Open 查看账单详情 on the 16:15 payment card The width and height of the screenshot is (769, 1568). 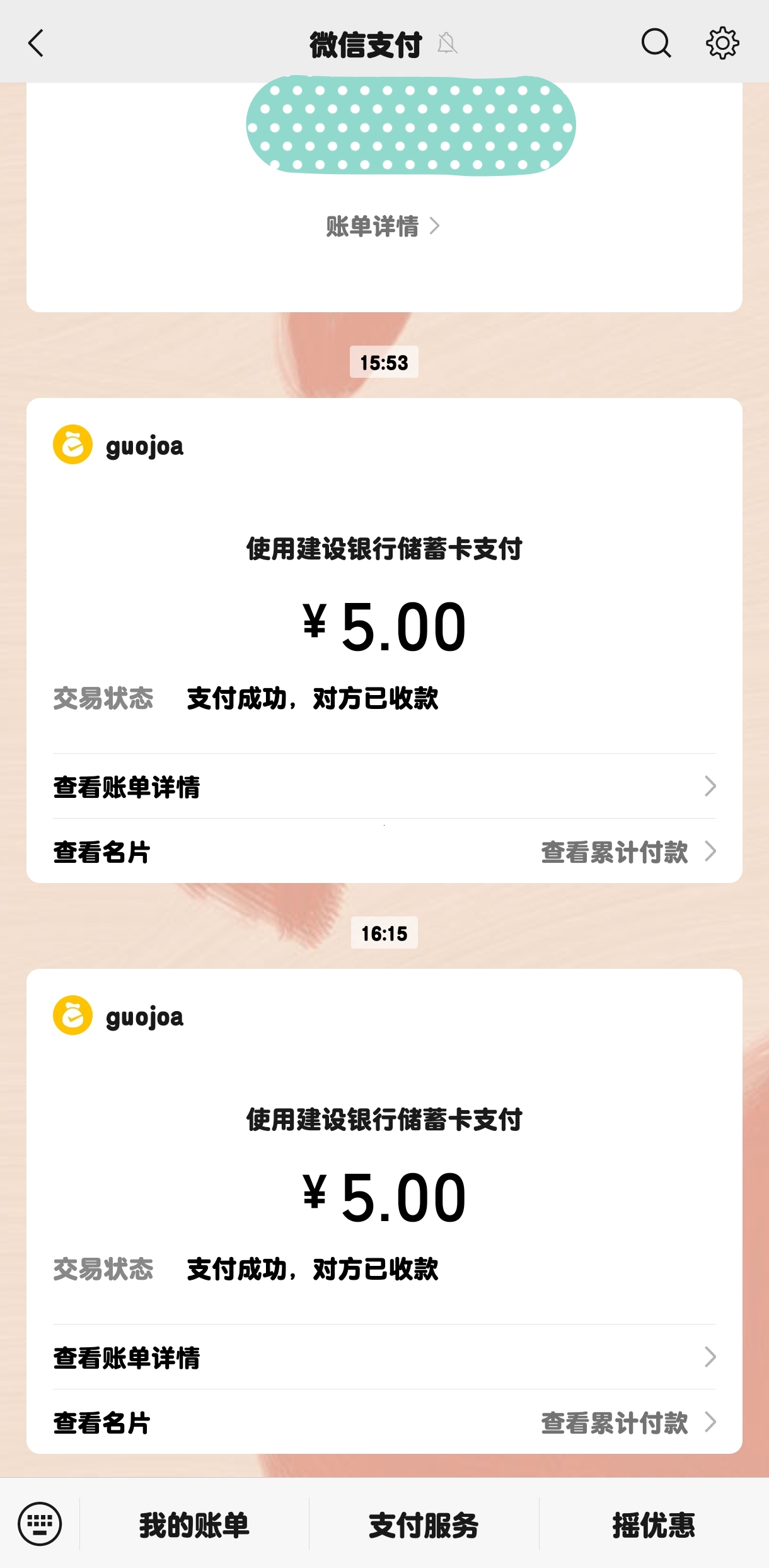click(x=384, y=1357)
